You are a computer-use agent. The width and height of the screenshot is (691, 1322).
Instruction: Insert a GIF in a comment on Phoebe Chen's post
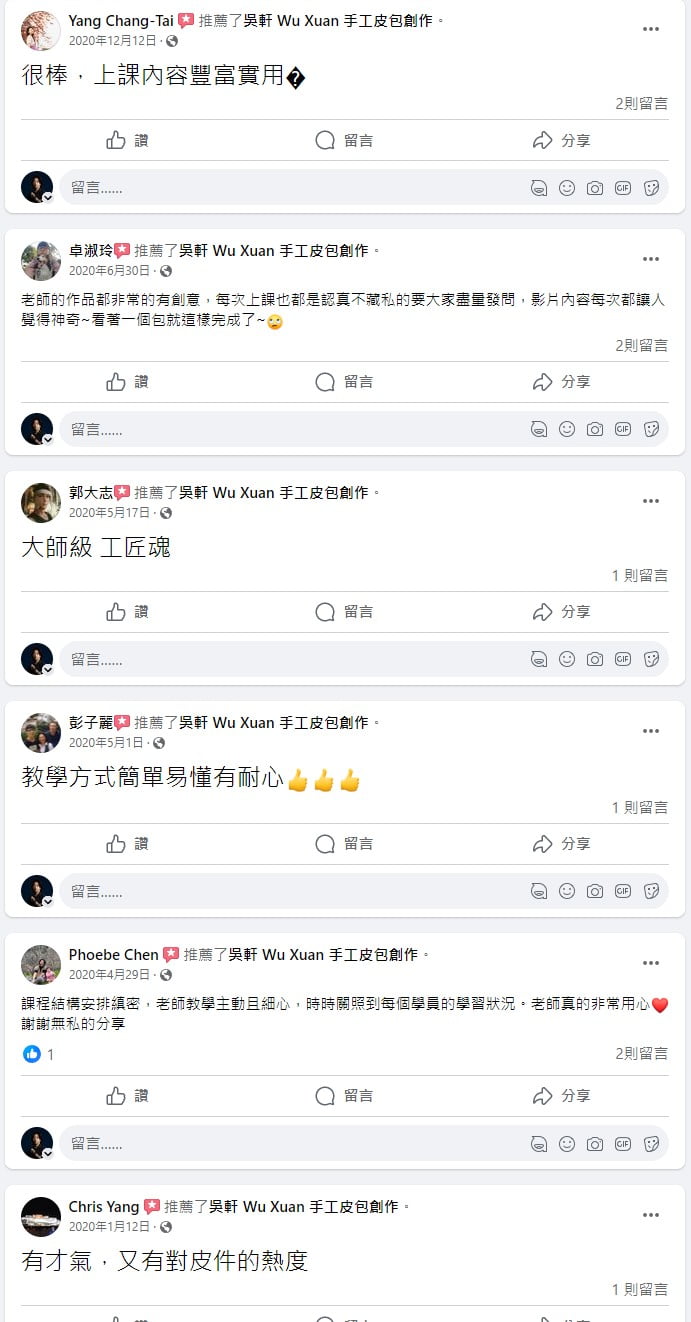click(623, 1143)
